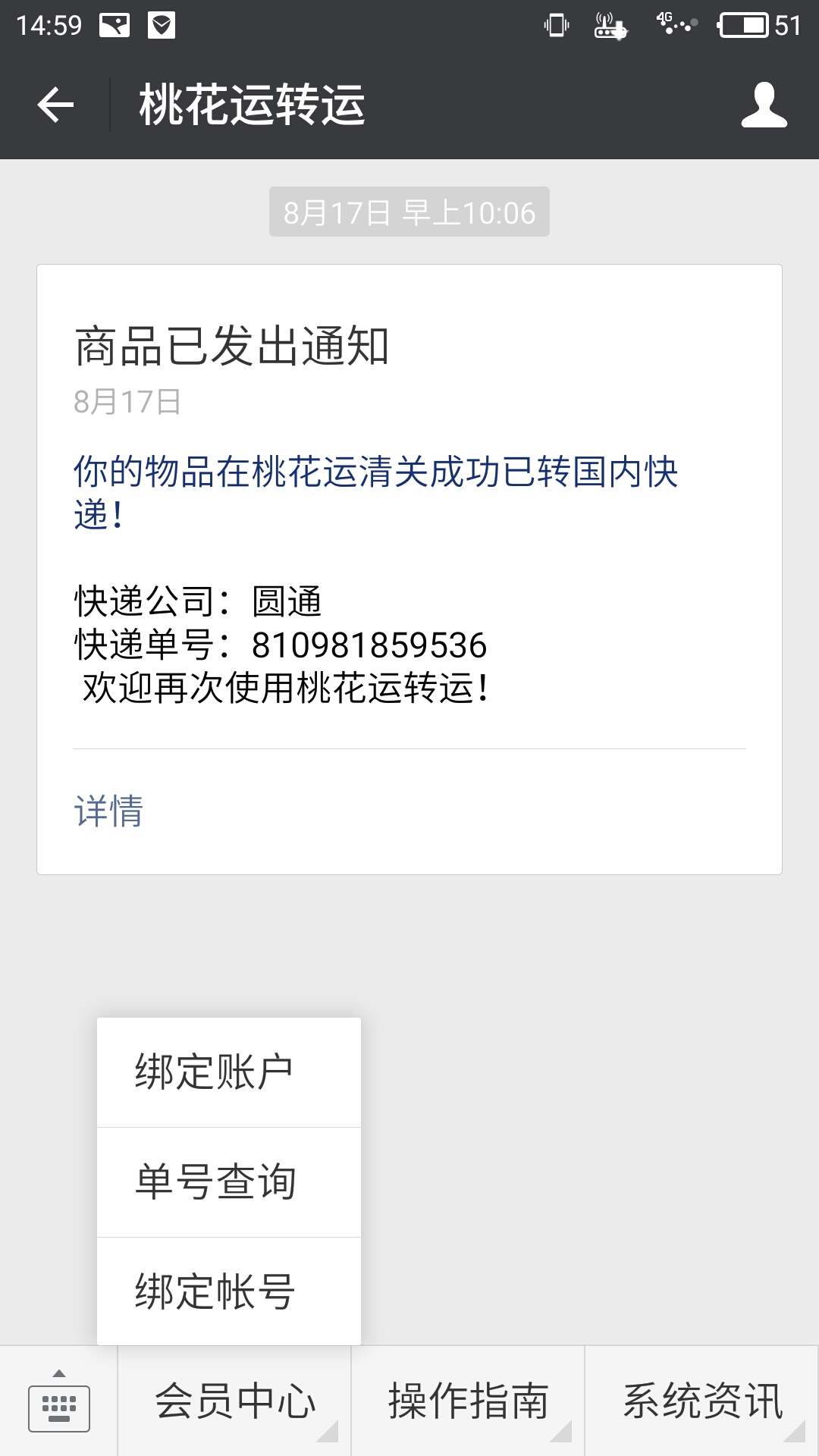Image resolution: width=819 pixels, height=1456 pixels.
Task: Select 绑定账户 from the popup menu
Action: pyautogui.click(x=229, y=1072)
